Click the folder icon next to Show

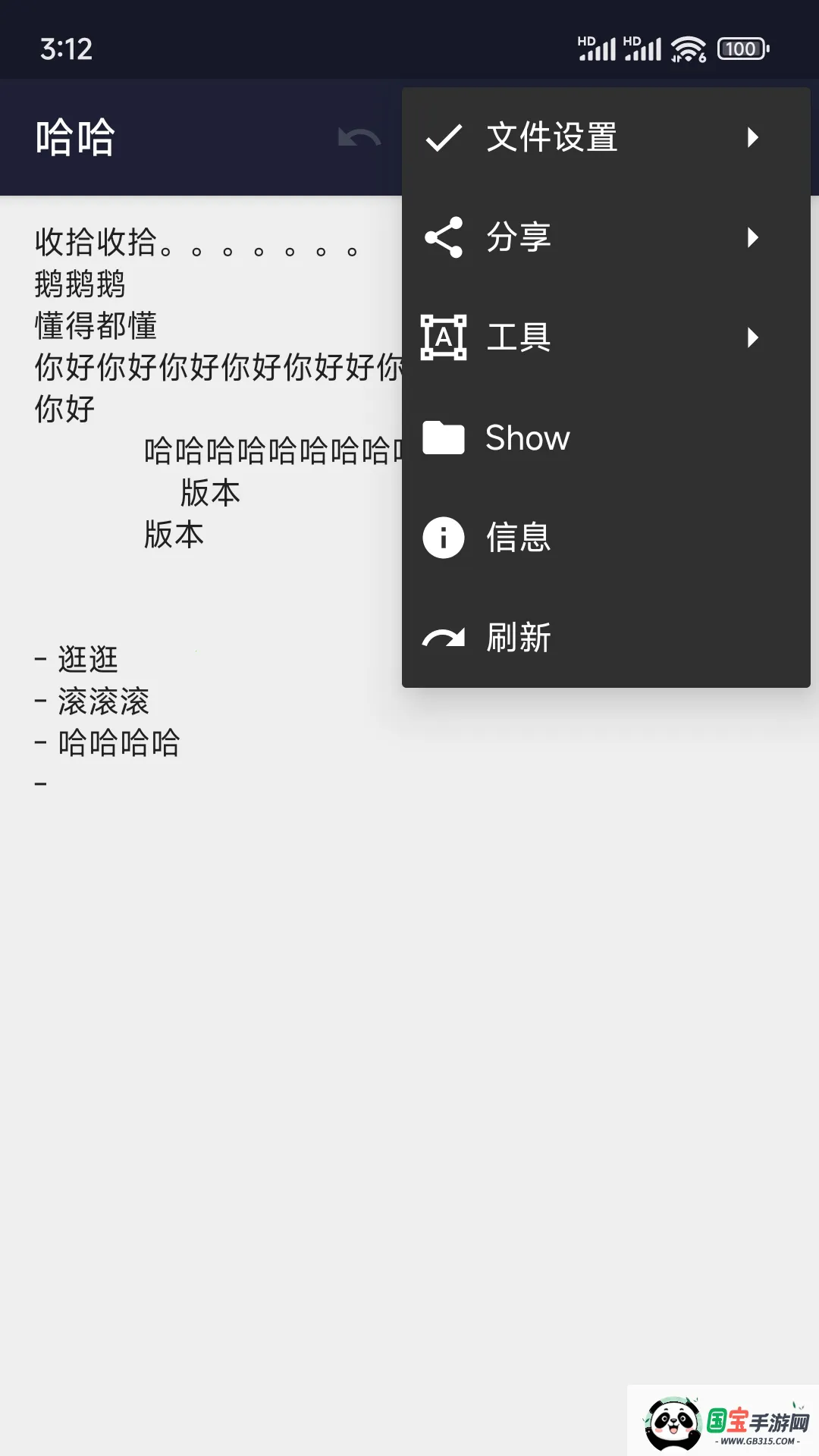pyautogui.click(x=443, y=437)
